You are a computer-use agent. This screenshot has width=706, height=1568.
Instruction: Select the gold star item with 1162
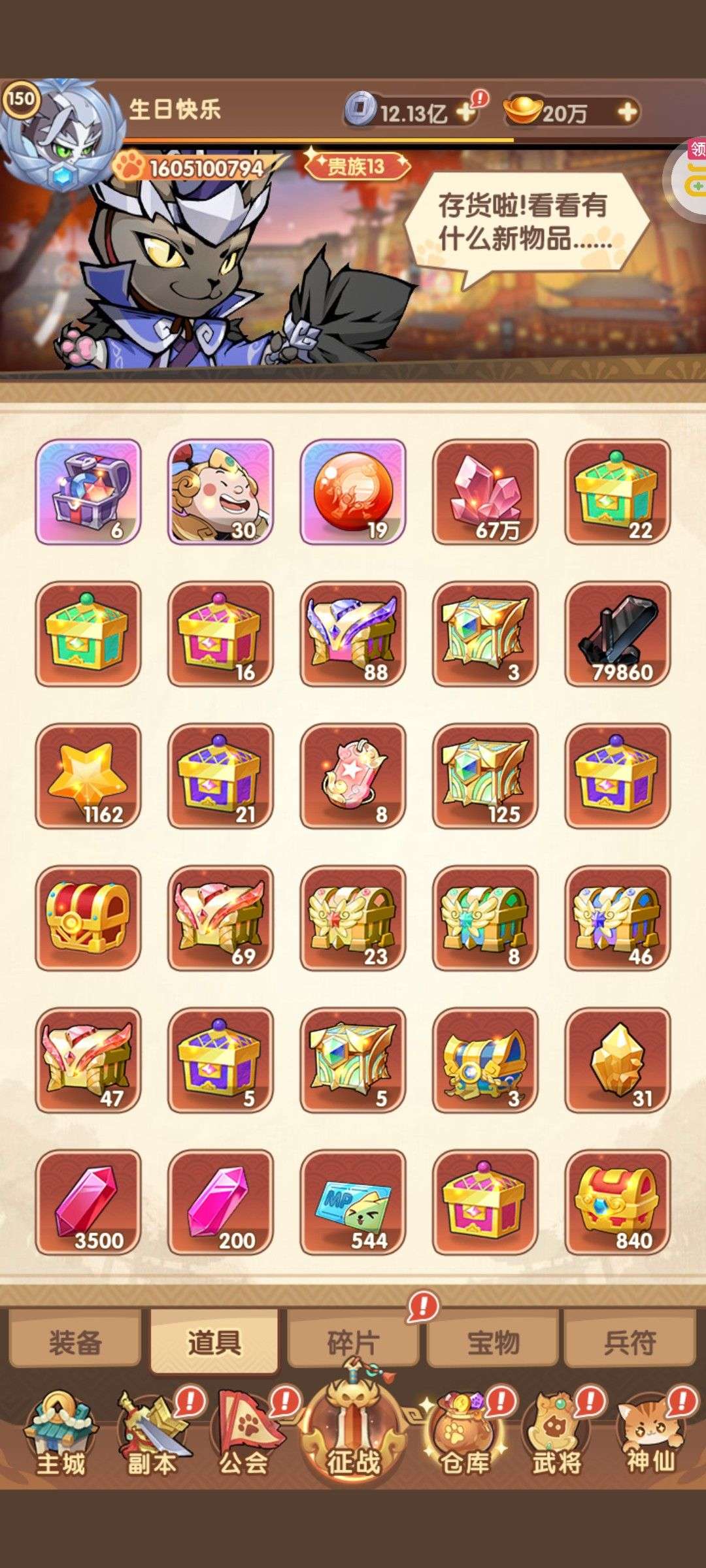coord(88,776)
